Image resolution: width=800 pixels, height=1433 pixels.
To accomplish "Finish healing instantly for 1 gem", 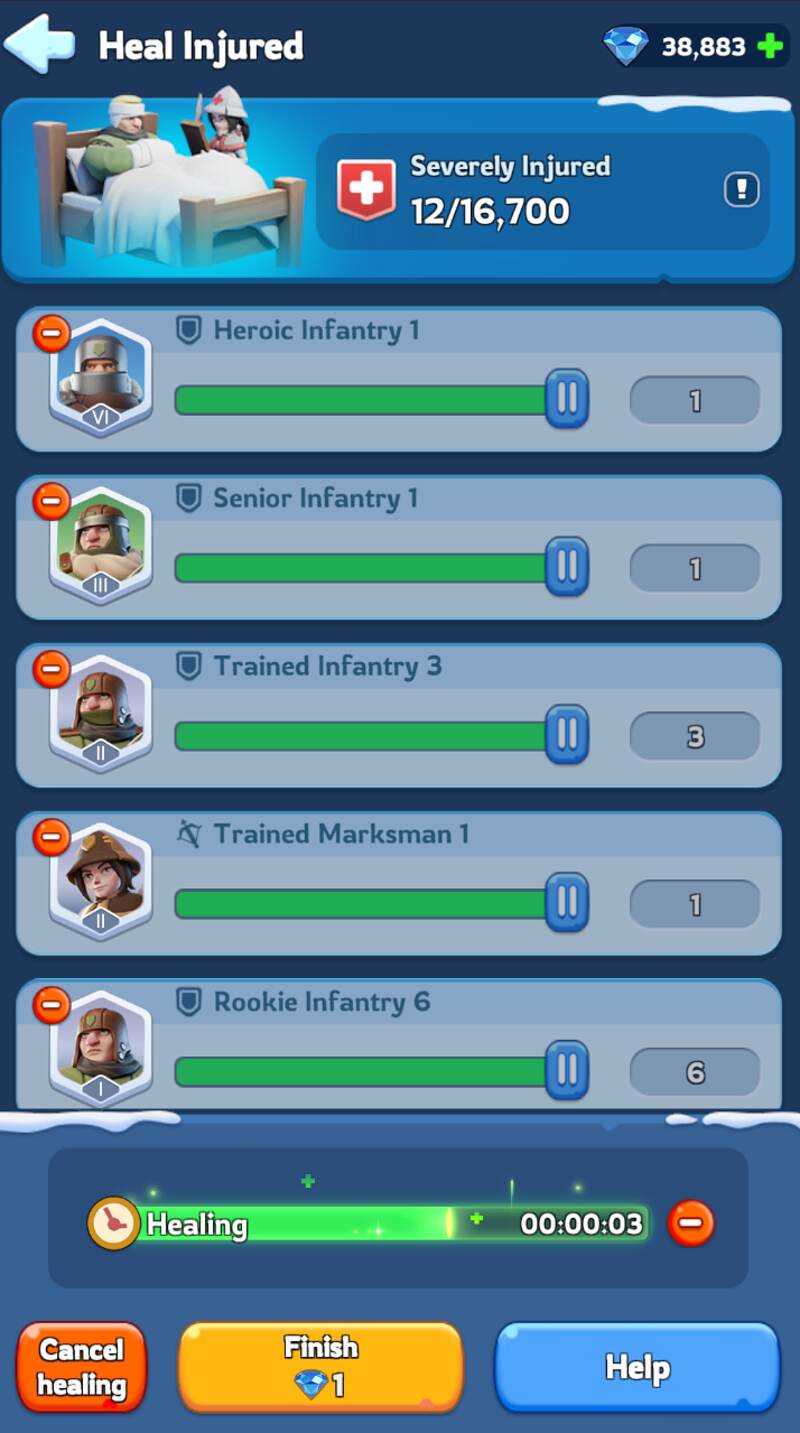I will point(320,1367).
